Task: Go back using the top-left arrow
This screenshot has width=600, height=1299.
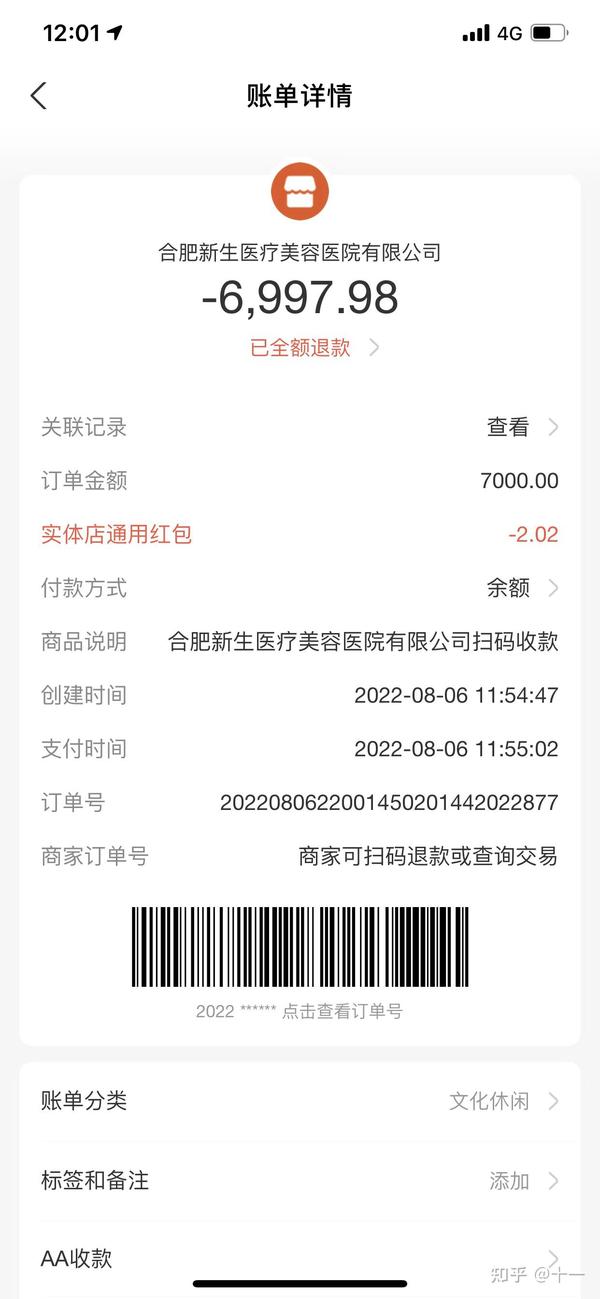Action: pyautogui.click(x=39, y=96)
